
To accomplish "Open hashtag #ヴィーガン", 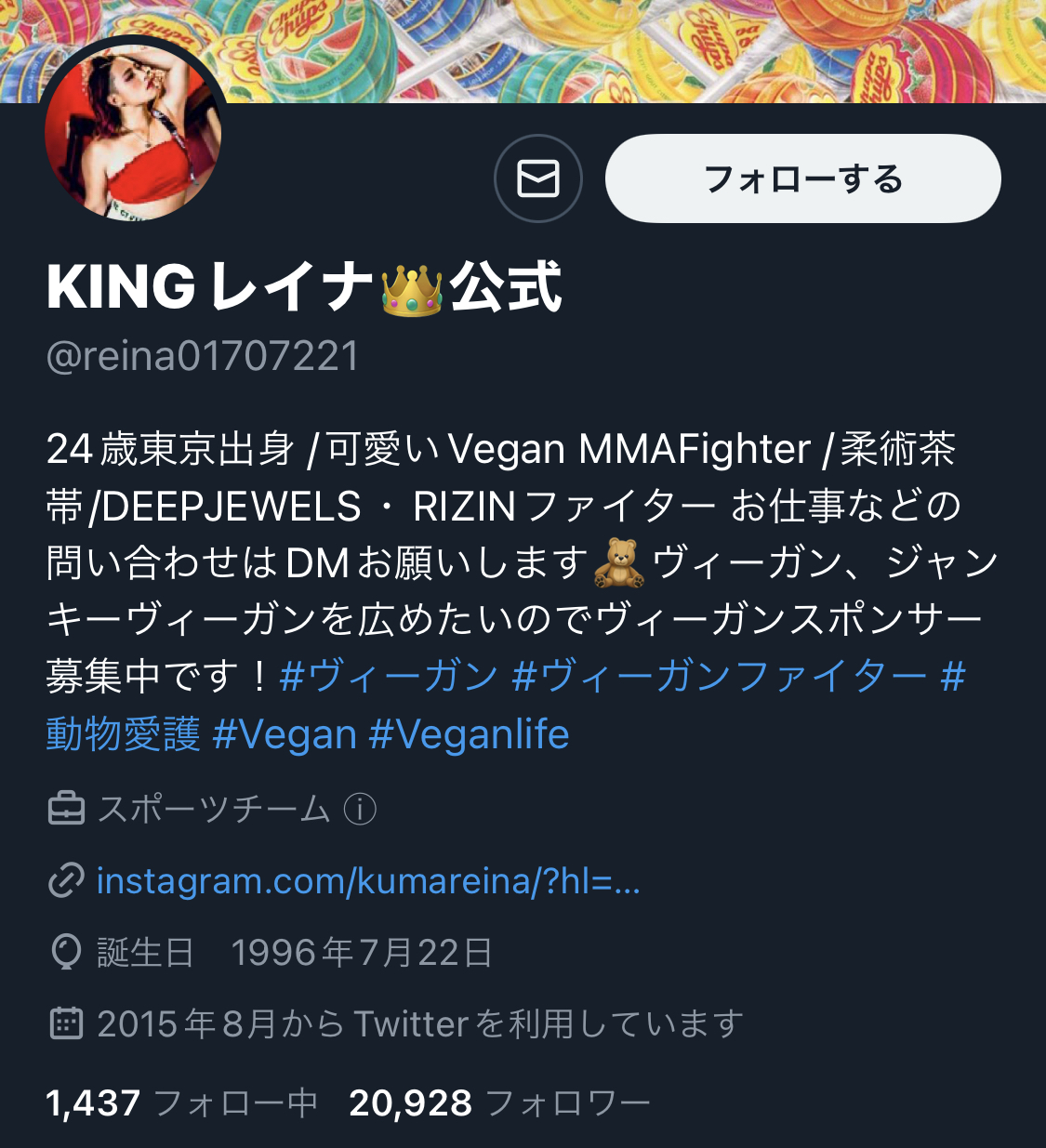I will 389,676.
